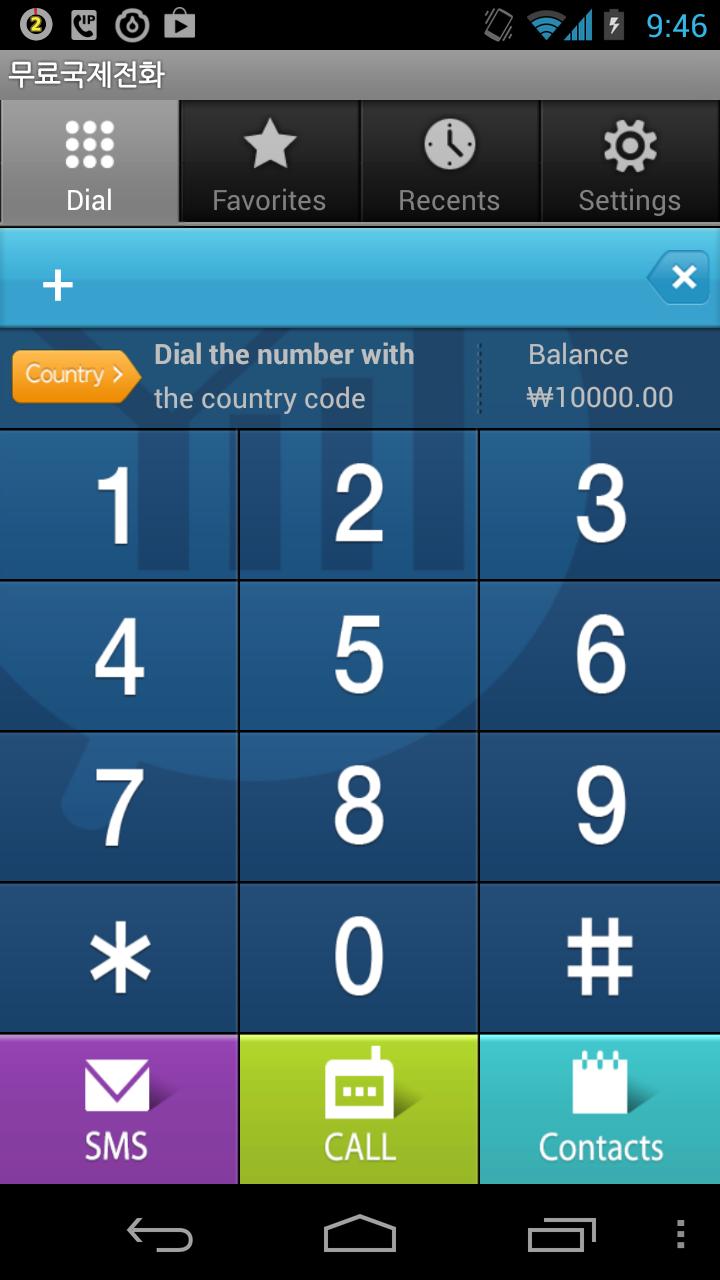Enter digit 4 on the keypad
Image resolution: width=720 pixels, height=1280 pixels.
[x=118, y=656]
